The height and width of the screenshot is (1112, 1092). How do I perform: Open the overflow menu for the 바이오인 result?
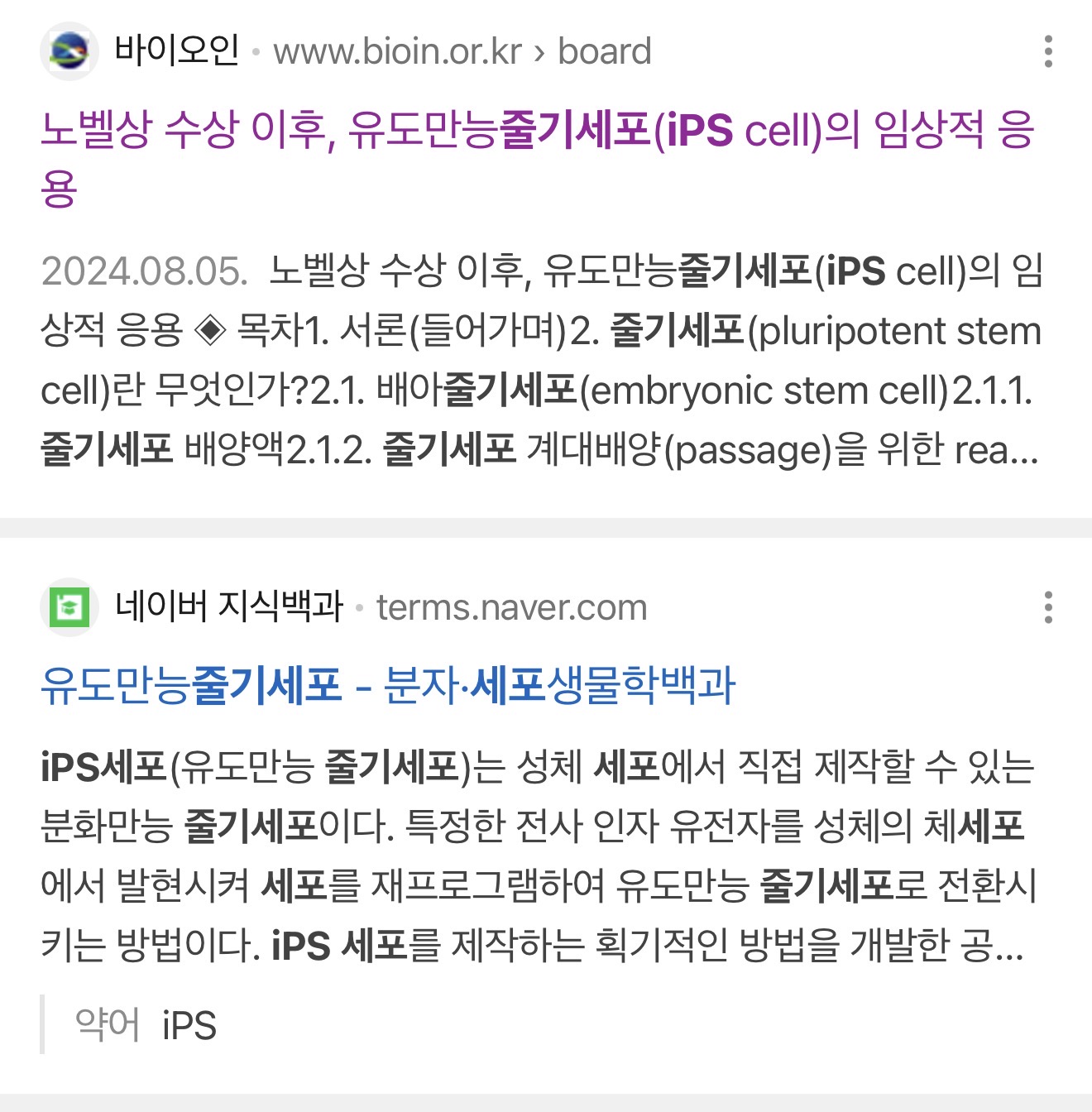[x=1048, y=51]
